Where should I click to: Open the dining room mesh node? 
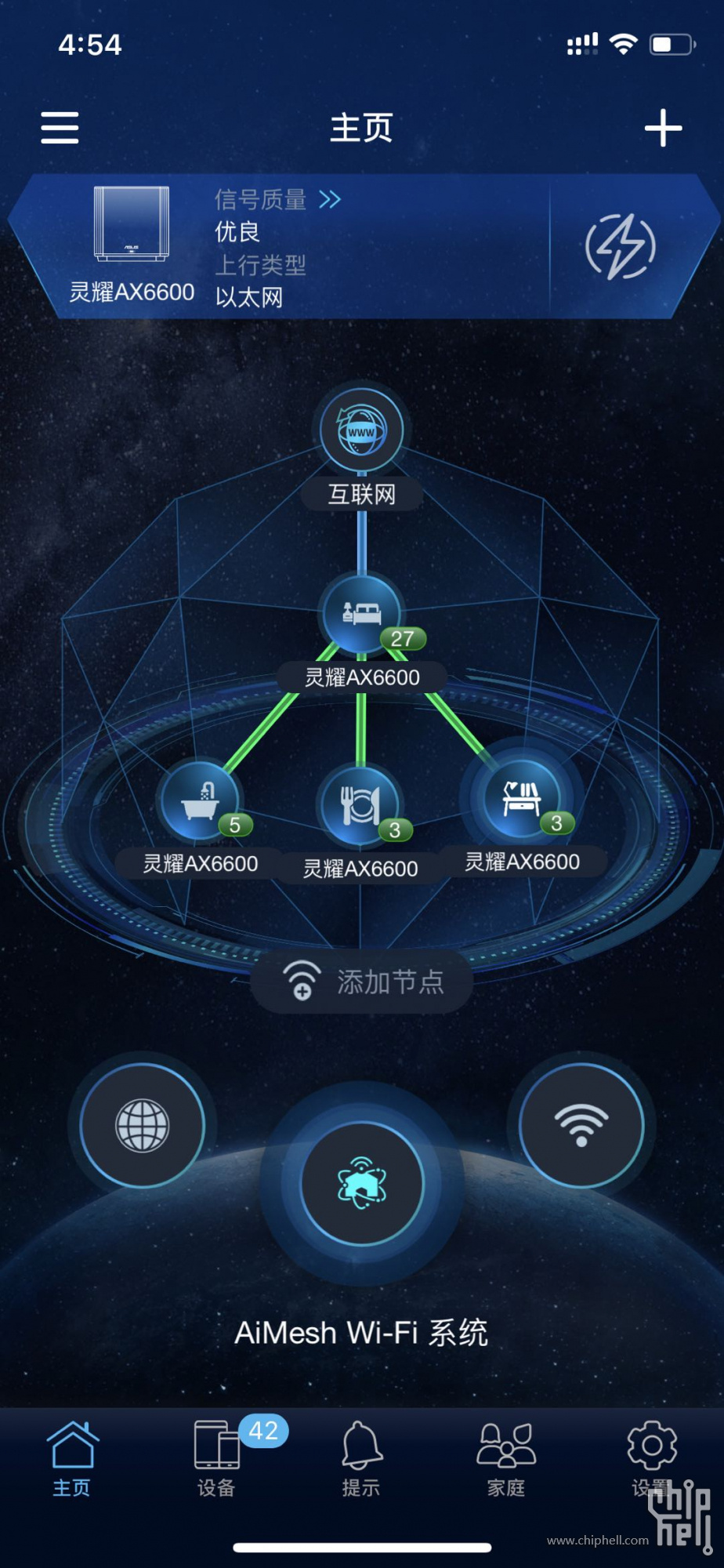[x=360, y=805]
